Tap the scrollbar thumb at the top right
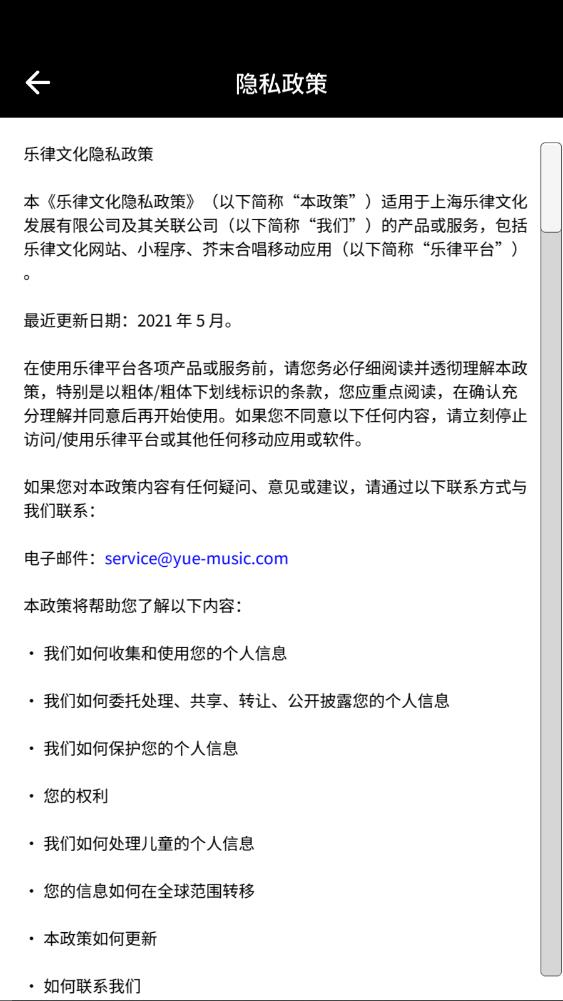 (x=551, y=188)
